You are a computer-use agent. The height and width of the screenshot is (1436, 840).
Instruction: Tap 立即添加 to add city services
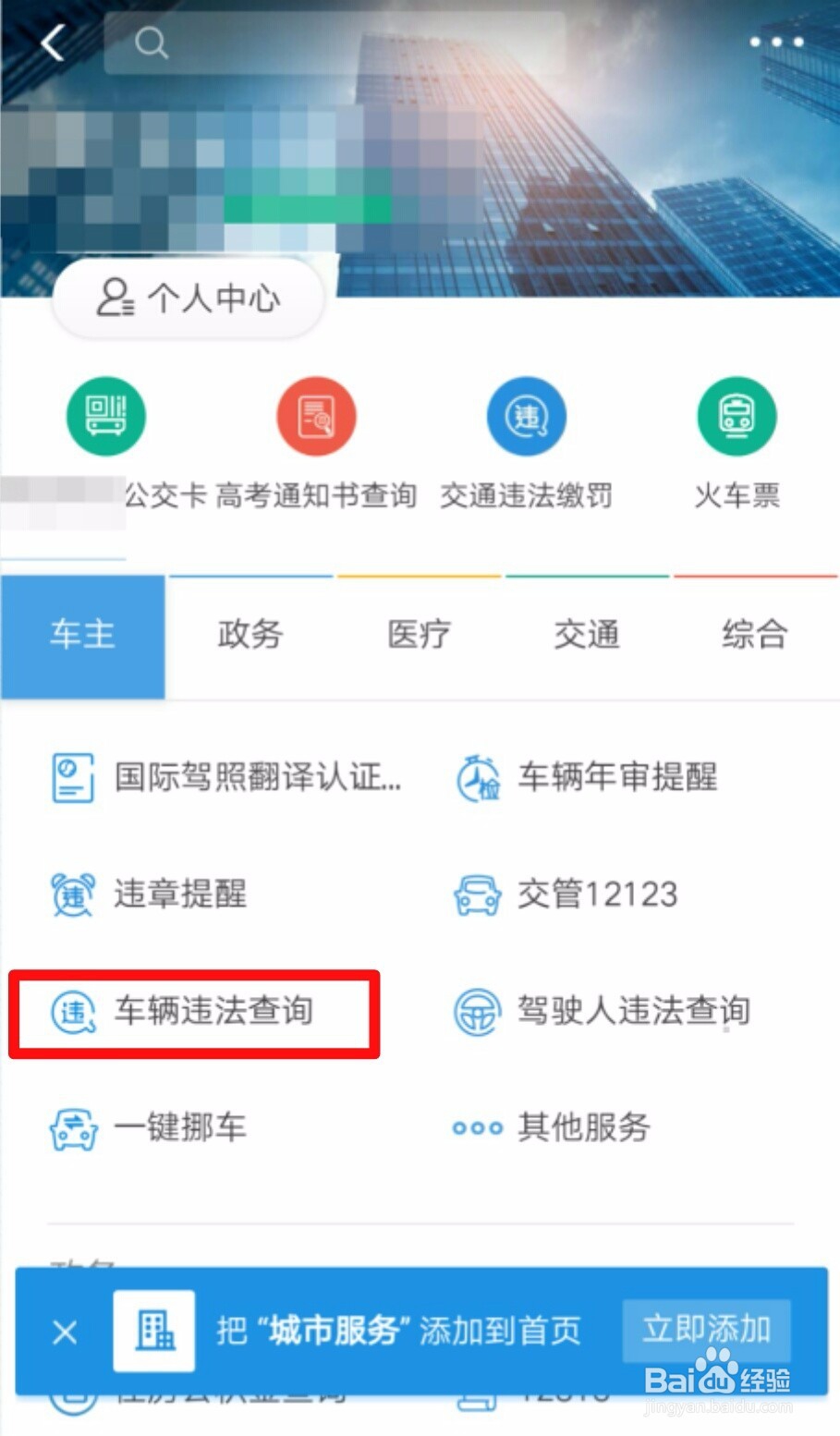(707, 1331)
